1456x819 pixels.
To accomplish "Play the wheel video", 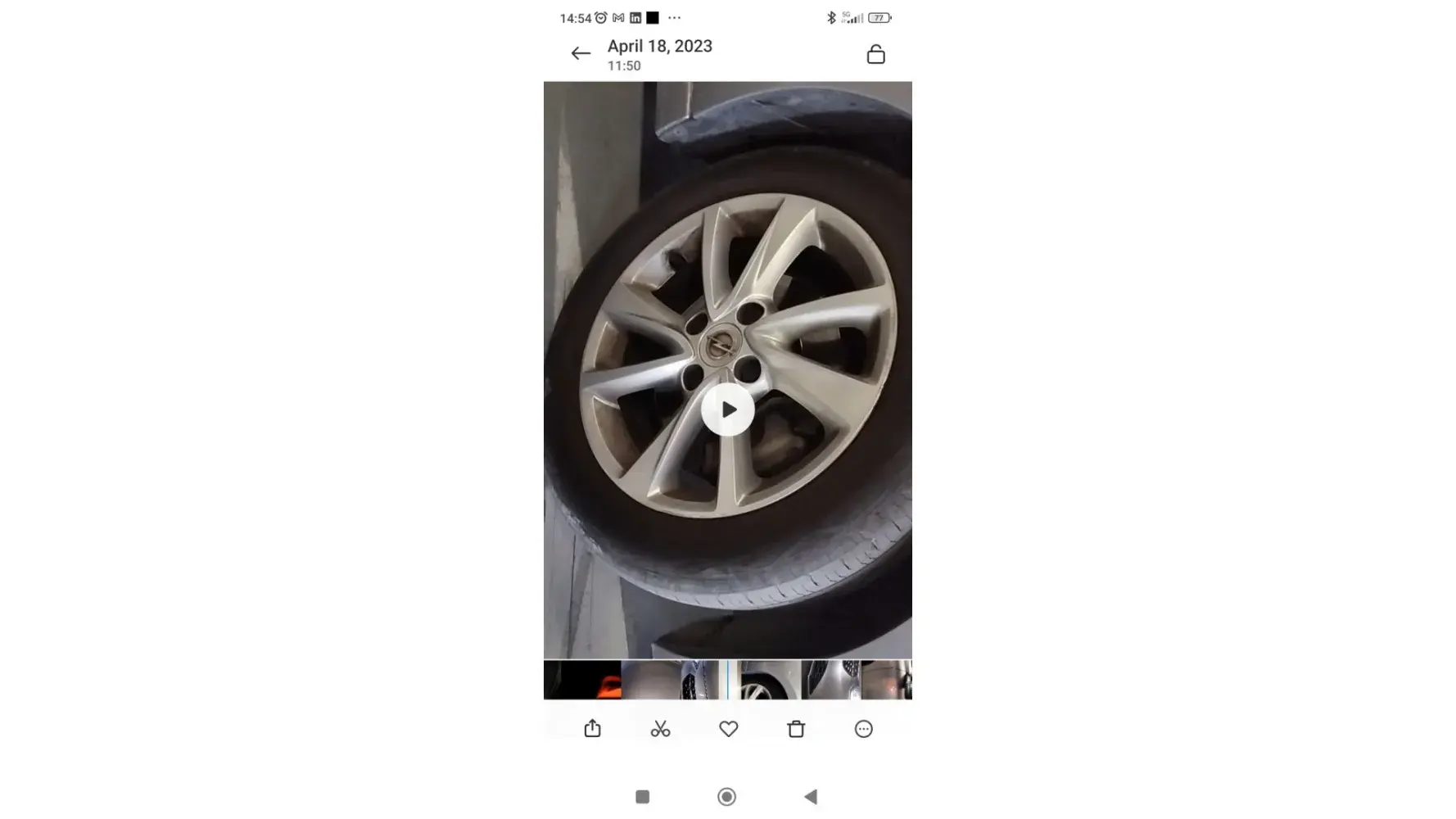I will pyautogui.click(x=727, y=409).
